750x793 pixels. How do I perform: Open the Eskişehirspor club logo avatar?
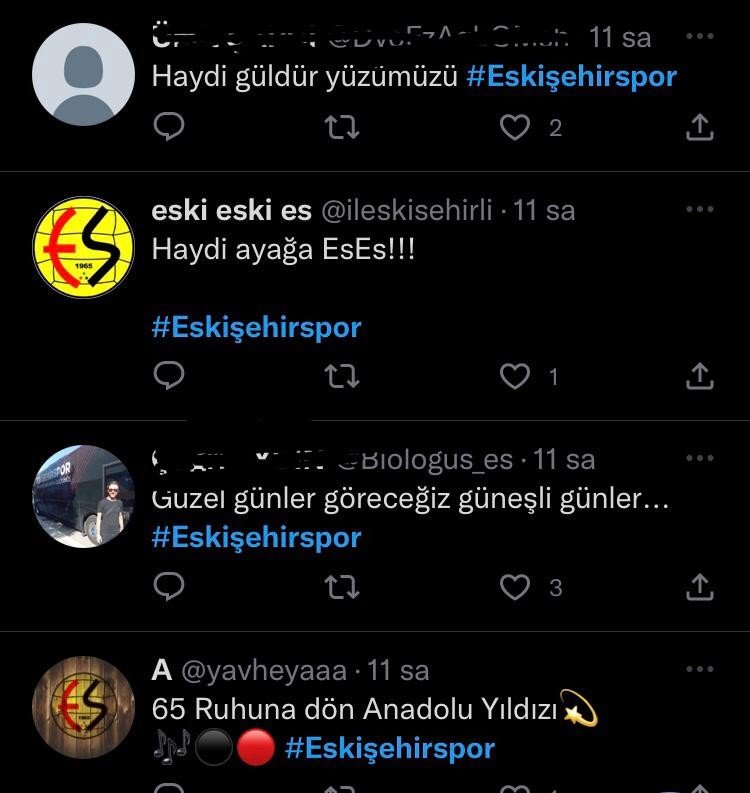click(84, 243)
